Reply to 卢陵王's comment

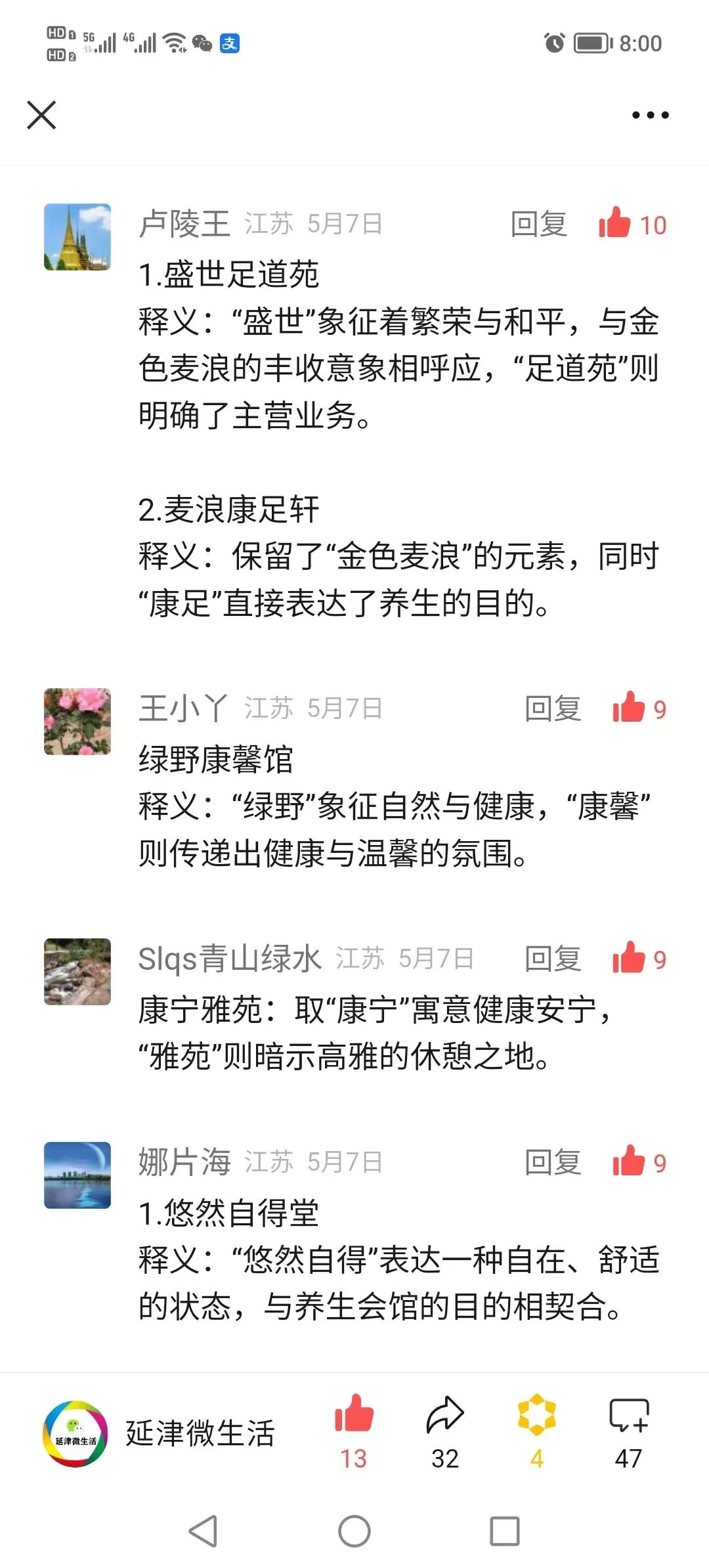tap(538, 225)
